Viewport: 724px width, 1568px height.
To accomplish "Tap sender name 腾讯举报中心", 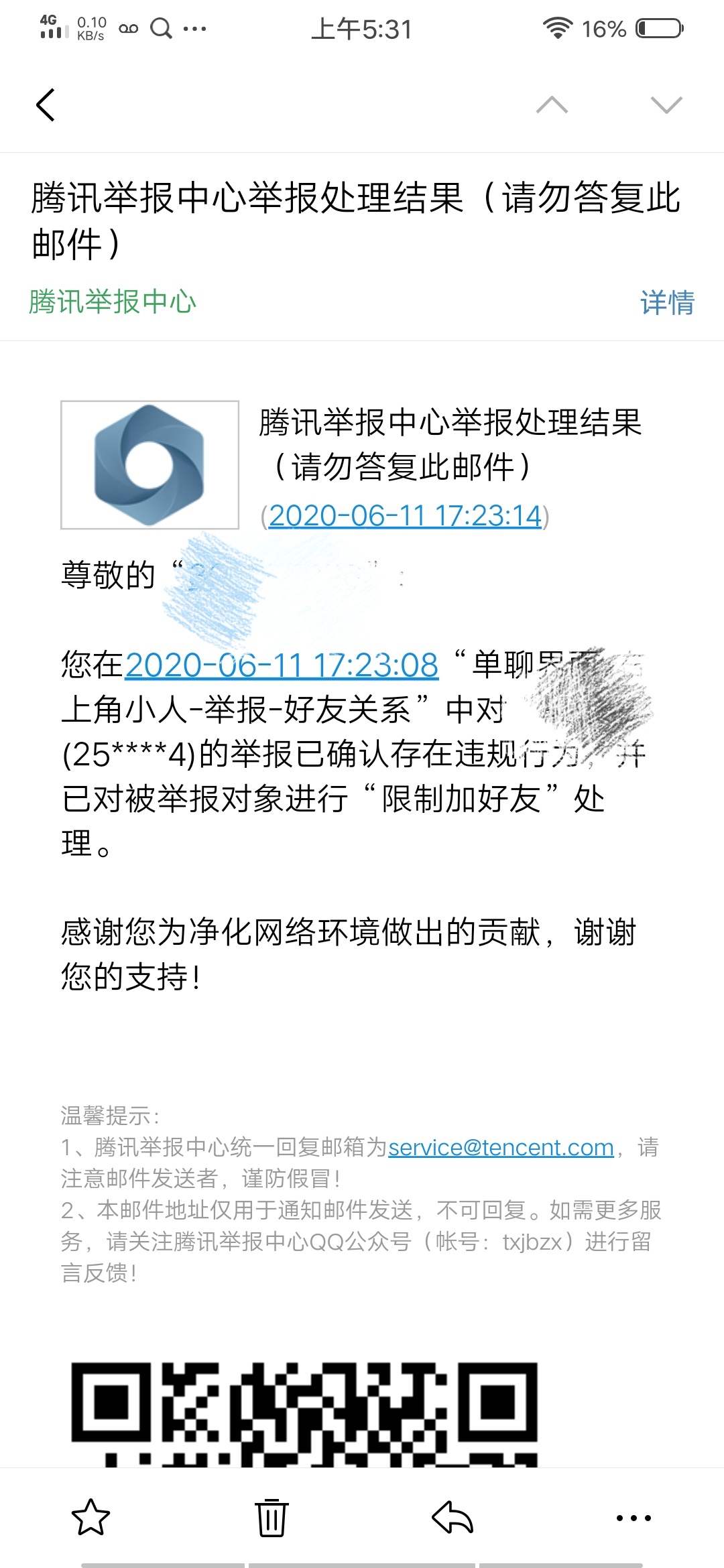I will click(x=113, y=302).
